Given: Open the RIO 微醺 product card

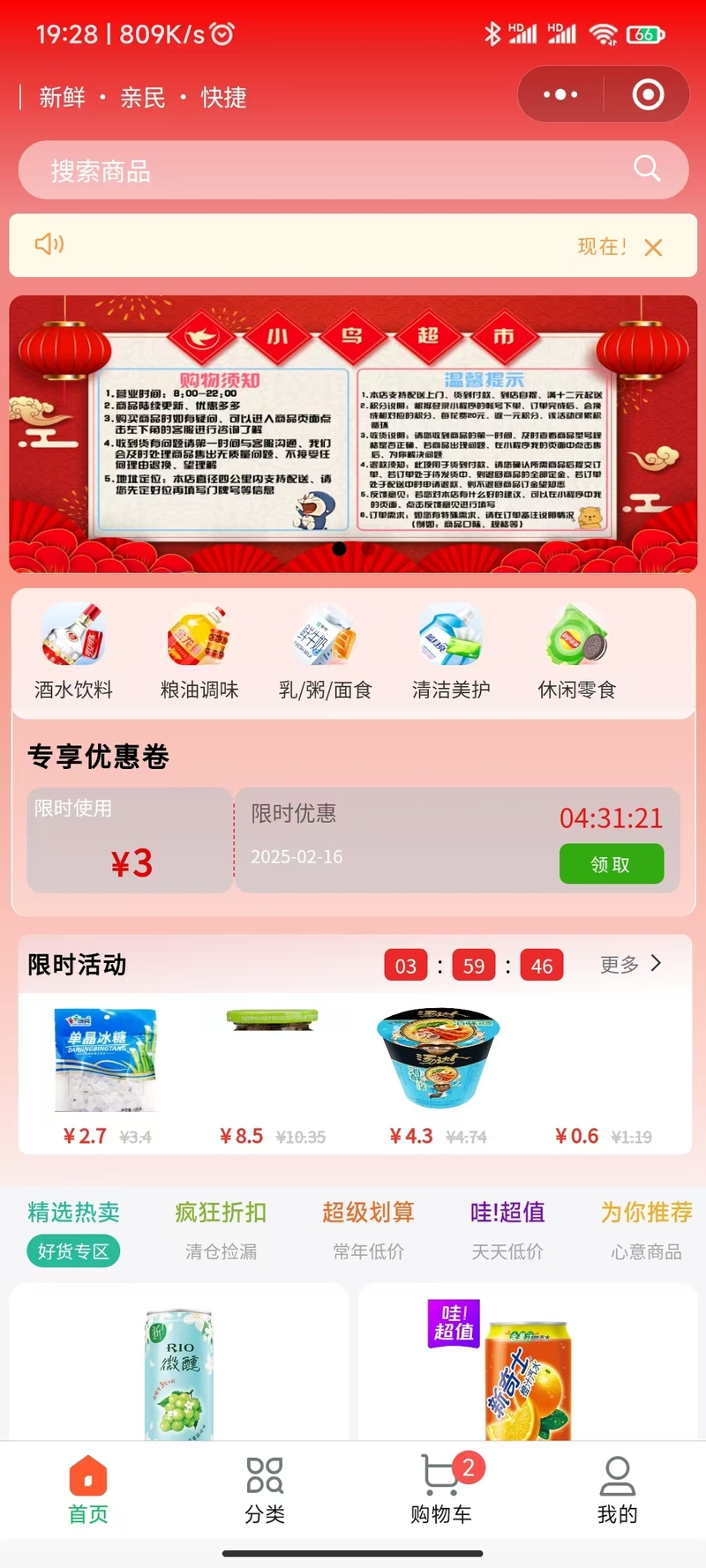Looking at the screenshot, I should [179, 1367].
